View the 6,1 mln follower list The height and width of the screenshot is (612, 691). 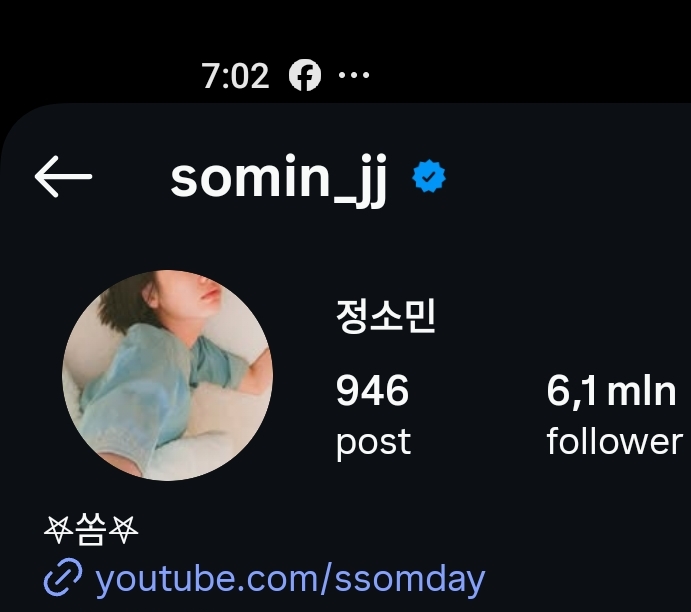coord(613,414)
